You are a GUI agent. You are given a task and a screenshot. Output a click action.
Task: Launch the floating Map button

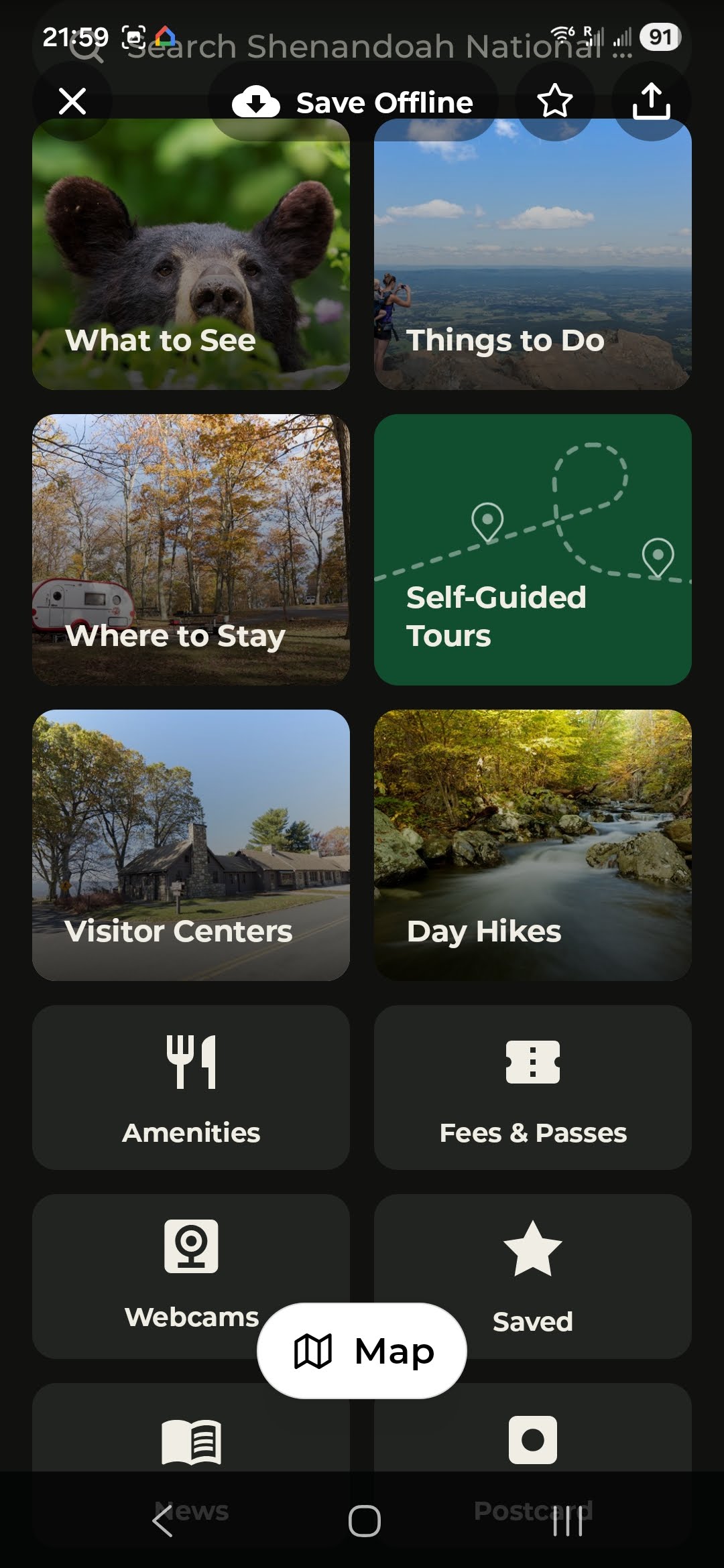(362, 1351)
